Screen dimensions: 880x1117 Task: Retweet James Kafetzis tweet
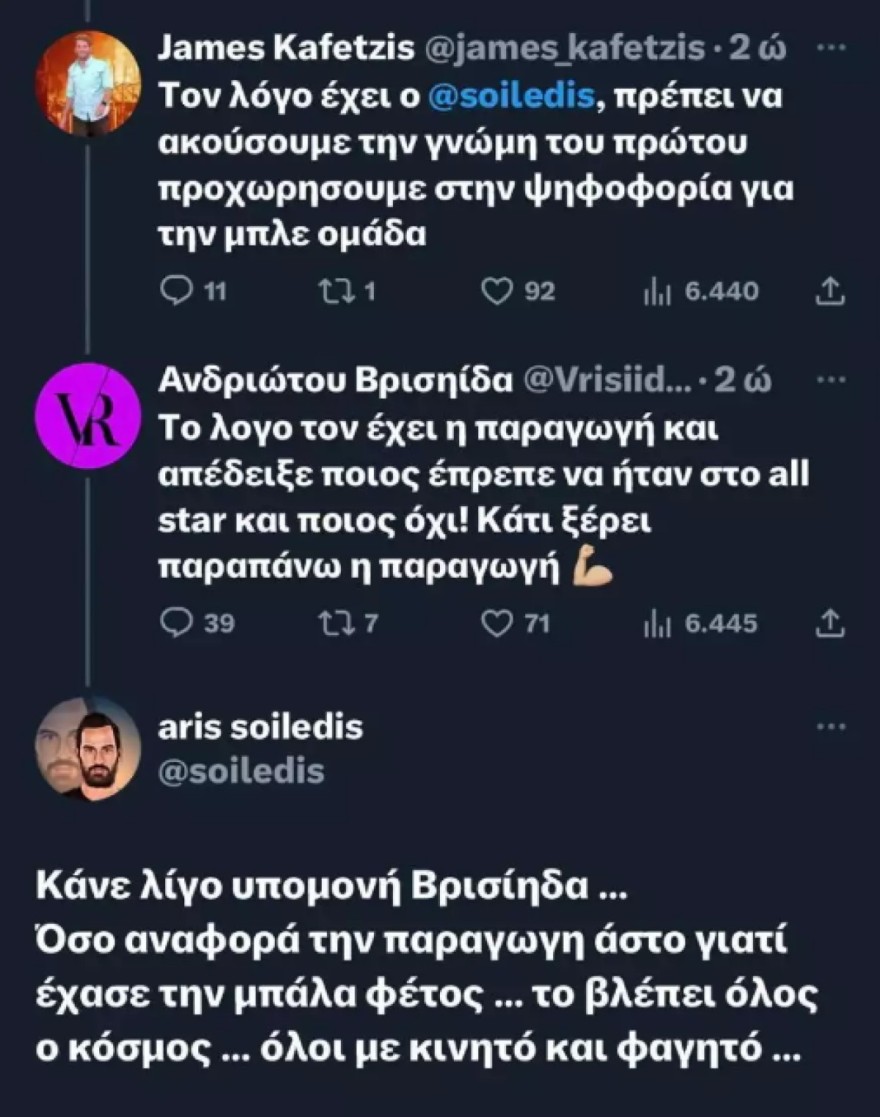tap(329, 291)
